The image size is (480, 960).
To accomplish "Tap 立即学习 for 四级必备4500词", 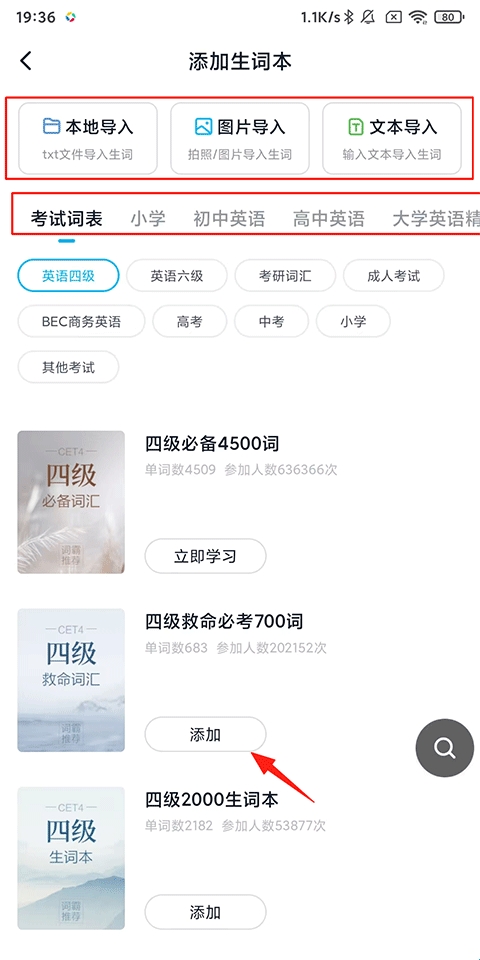I will [206, 557].
